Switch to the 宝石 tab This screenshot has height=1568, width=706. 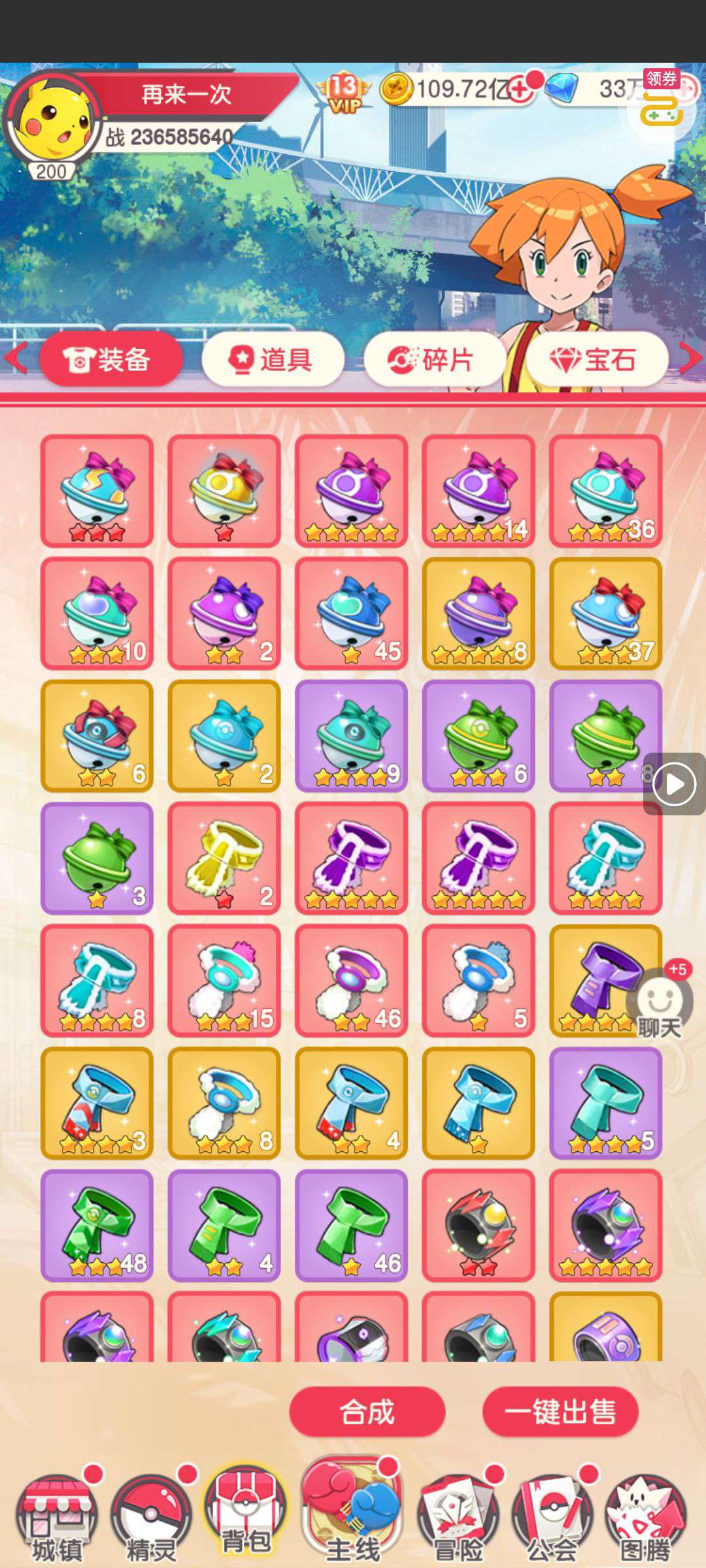[596, 359]
